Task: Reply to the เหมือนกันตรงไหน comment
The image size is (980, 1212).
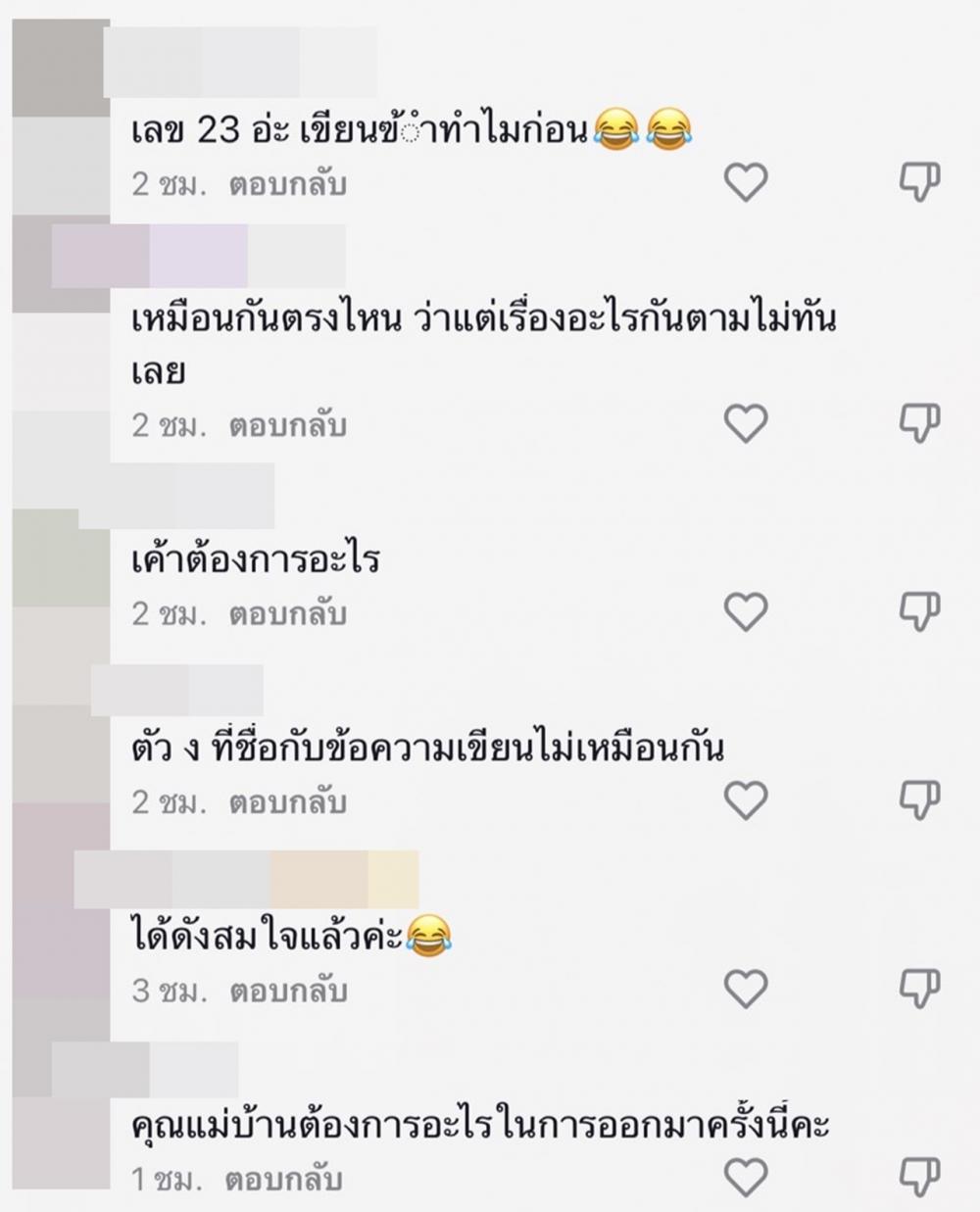Action: click(287, 425)
